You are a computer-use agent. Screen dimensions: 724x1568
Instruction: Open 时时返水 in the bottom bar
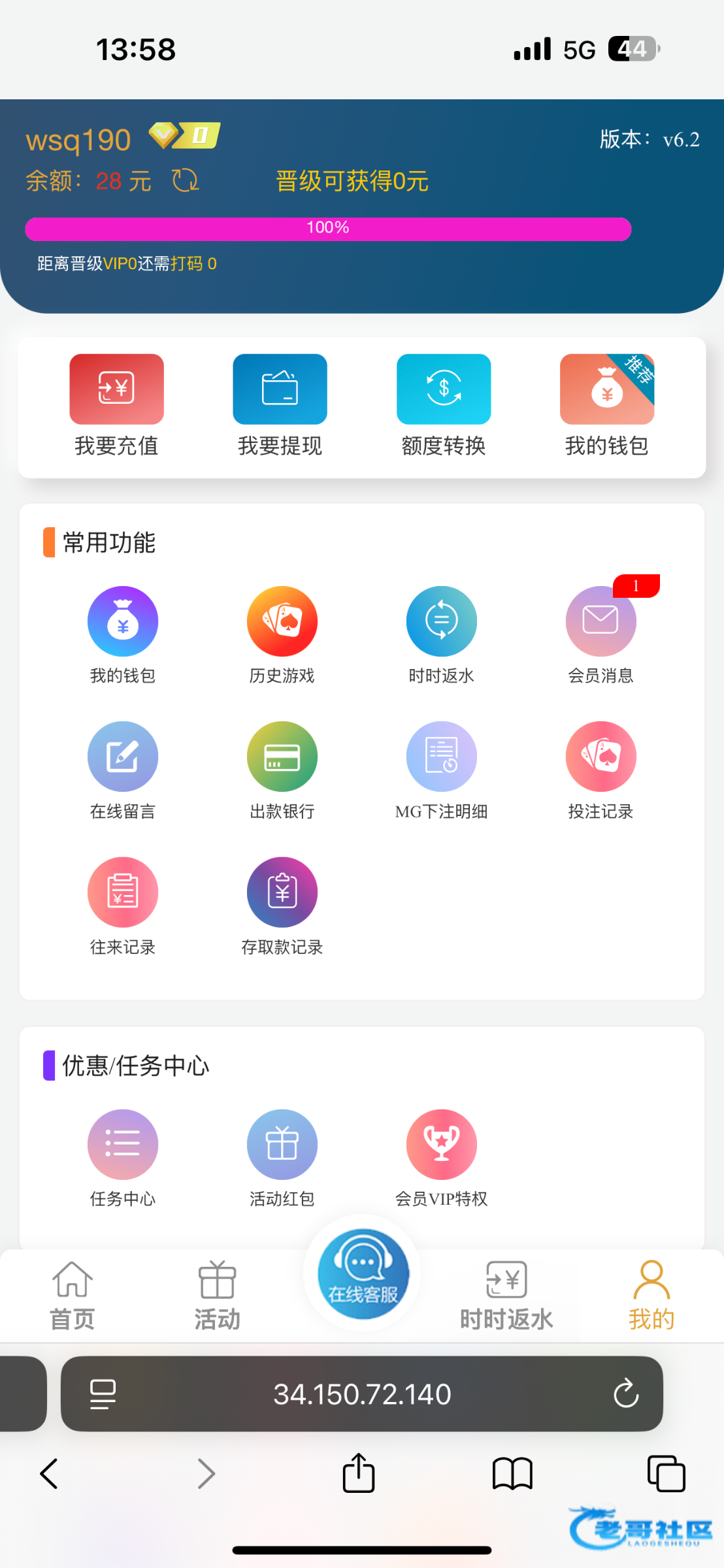506,1296
